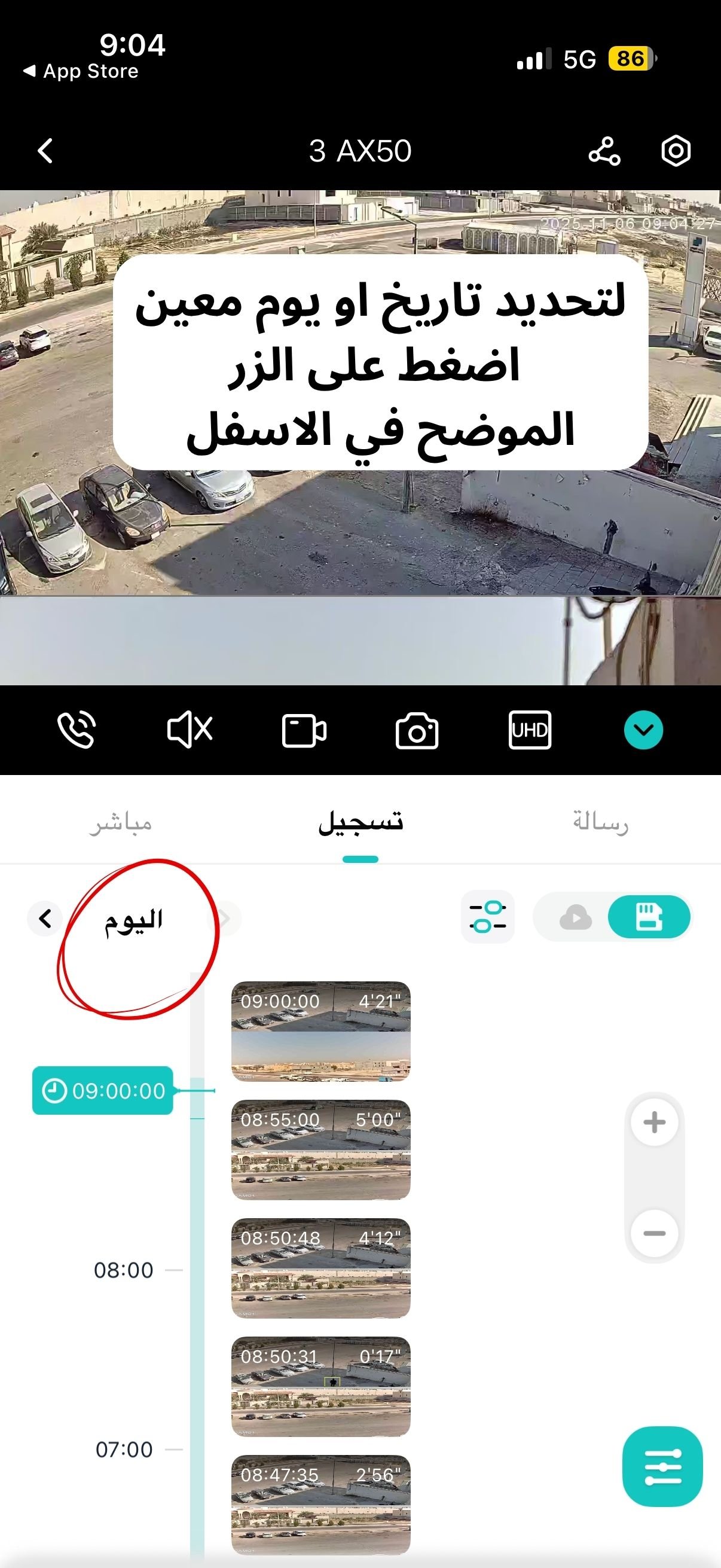Screen dimensions: 721x1568
Task: Open the recording filter sliders icon
Action: (x=487, y=917)
